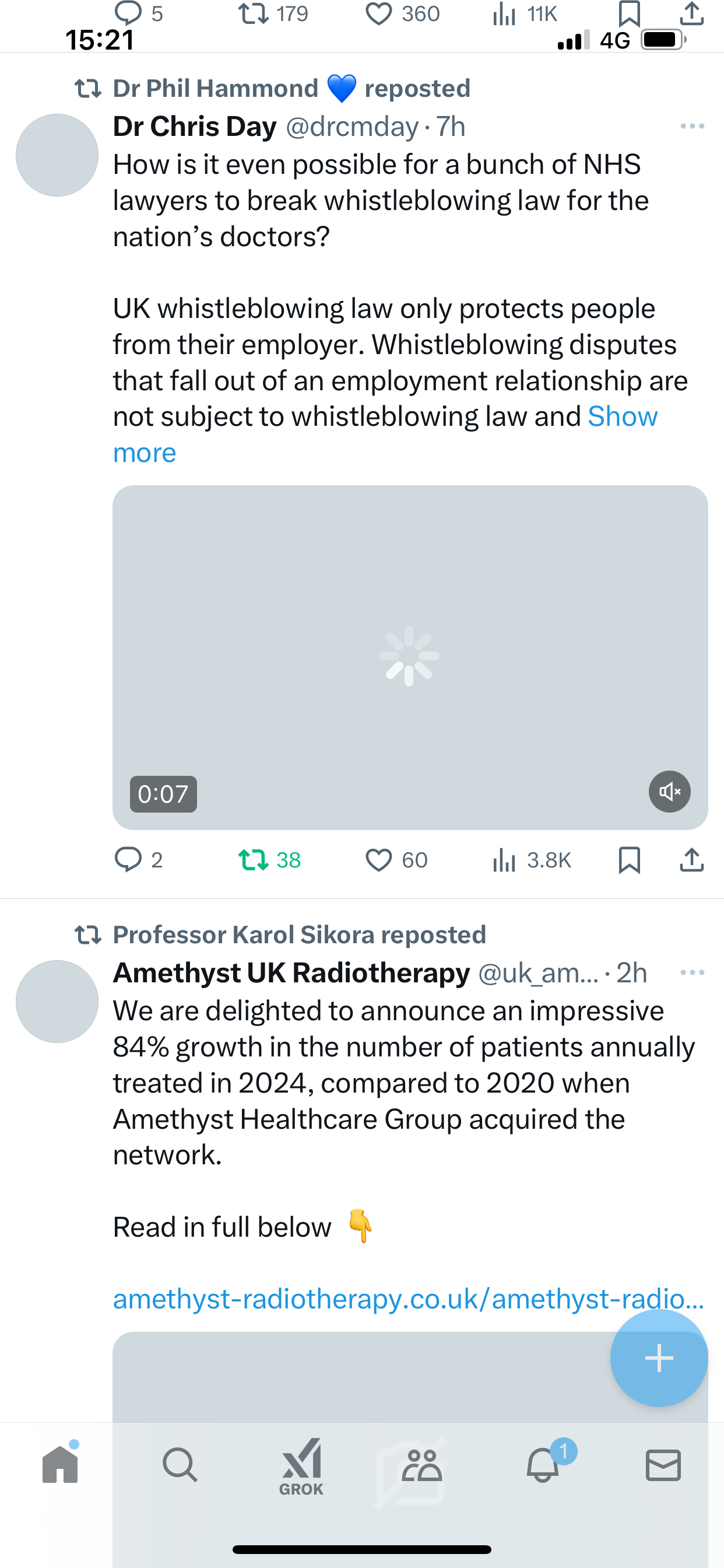
Task: Open the Messages envelope tab
Action: (x=663, y=1465)
